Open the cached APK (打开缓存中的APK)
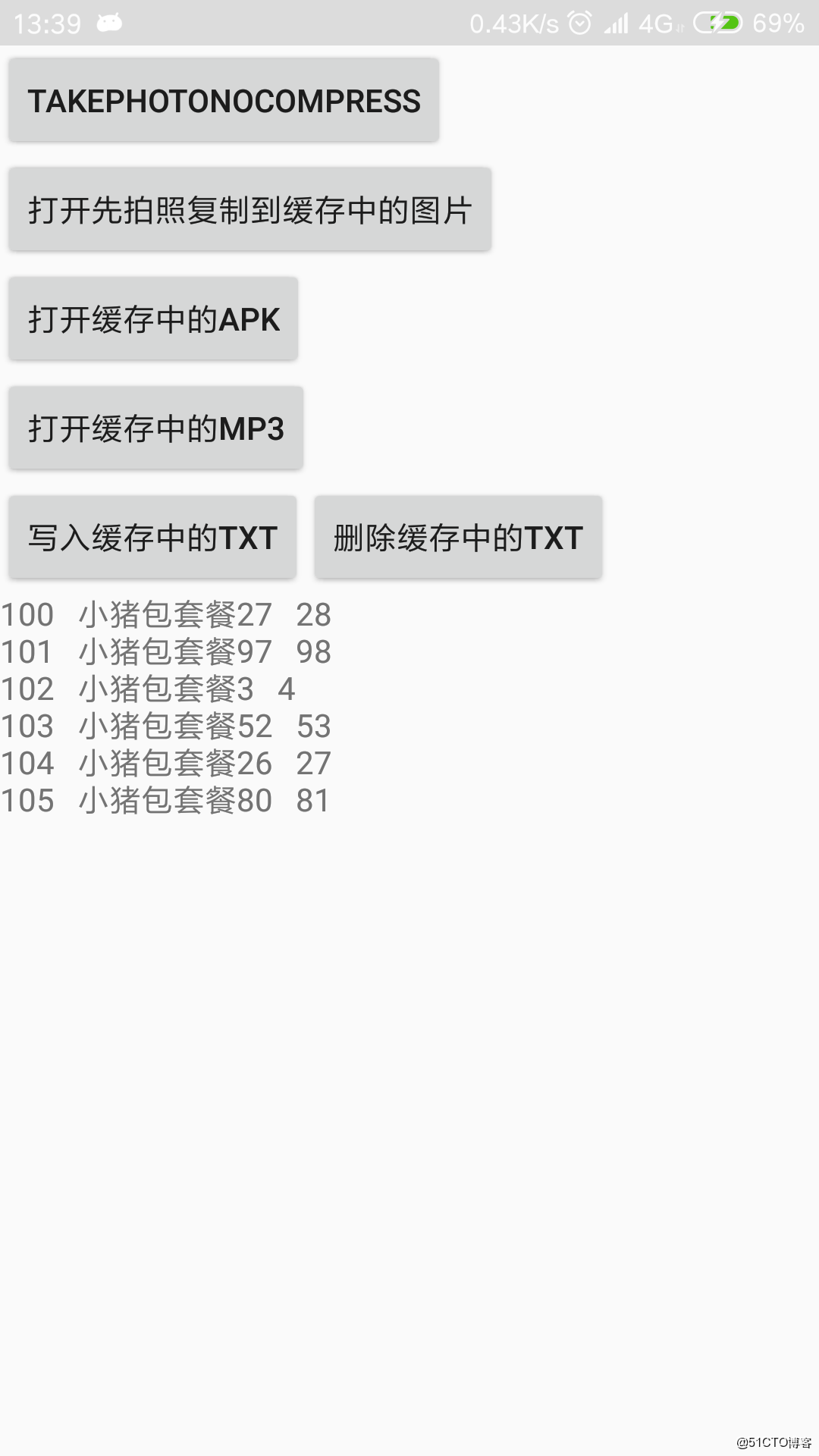Screen dimensions: 819x1456 click(x=153, y=318)
